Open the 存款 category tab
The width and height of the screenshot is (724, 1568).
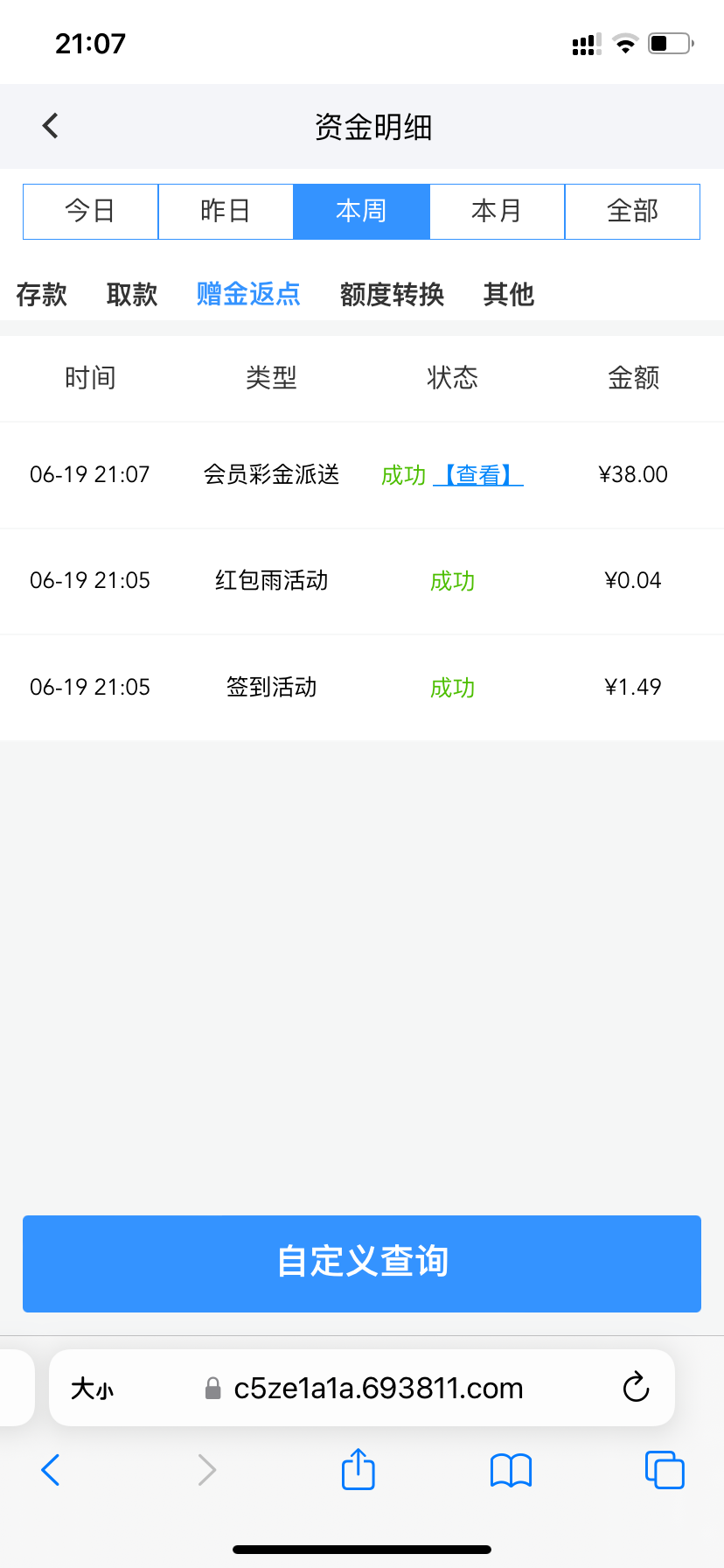(x=41, y=294)
